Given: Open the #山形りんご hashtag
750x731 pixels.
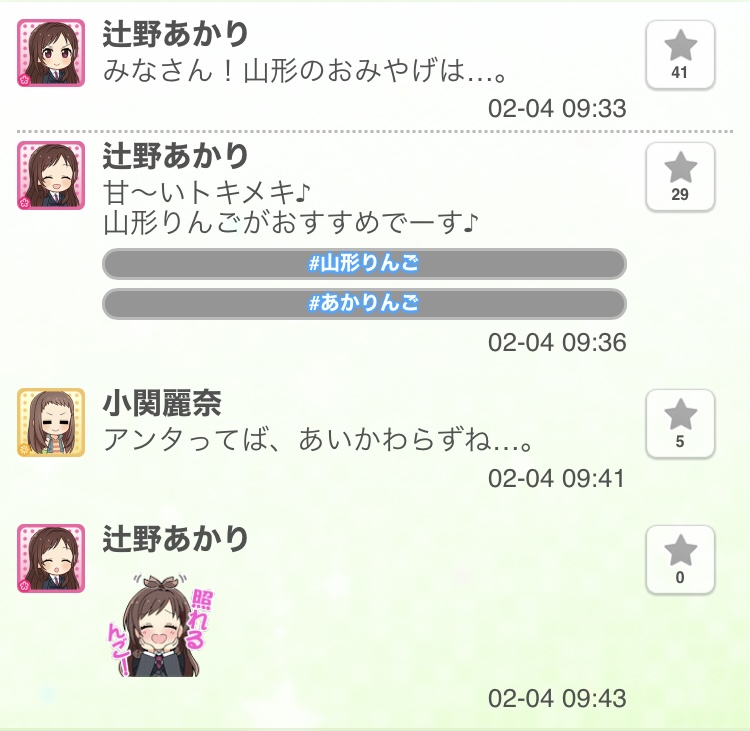Looking at the screenshot, I should 364,264.
